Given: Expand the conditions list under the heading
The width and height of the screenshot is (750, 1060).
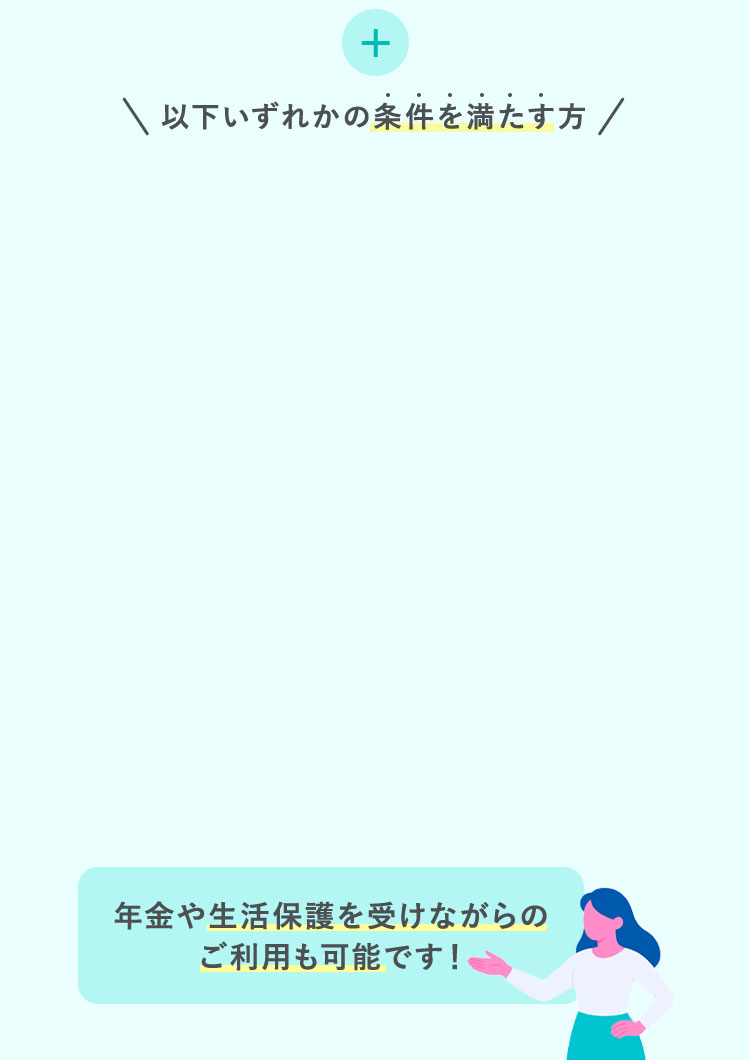Looking at the screenshot, I should tap(375, 42).
